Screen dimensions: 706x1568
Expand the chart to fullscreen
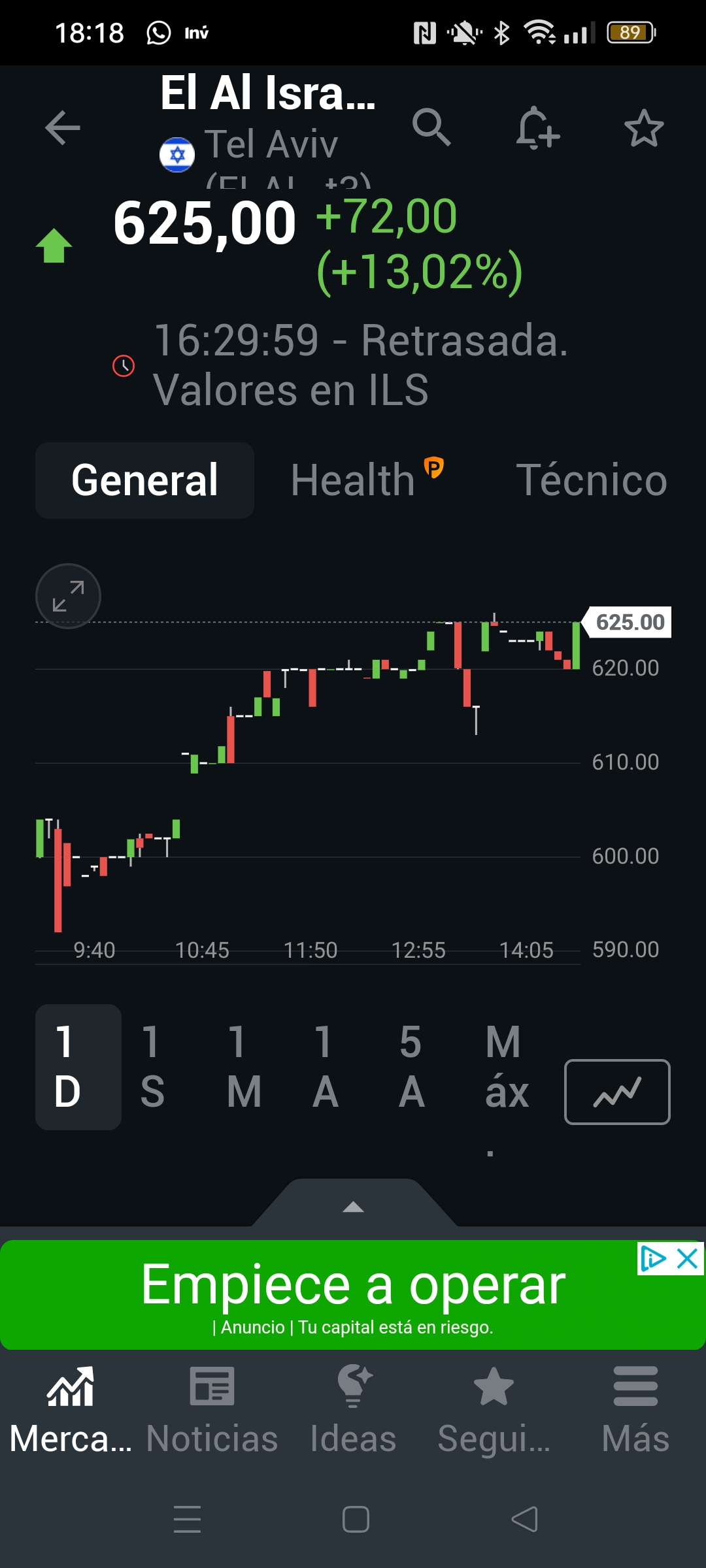pos(68,596)
